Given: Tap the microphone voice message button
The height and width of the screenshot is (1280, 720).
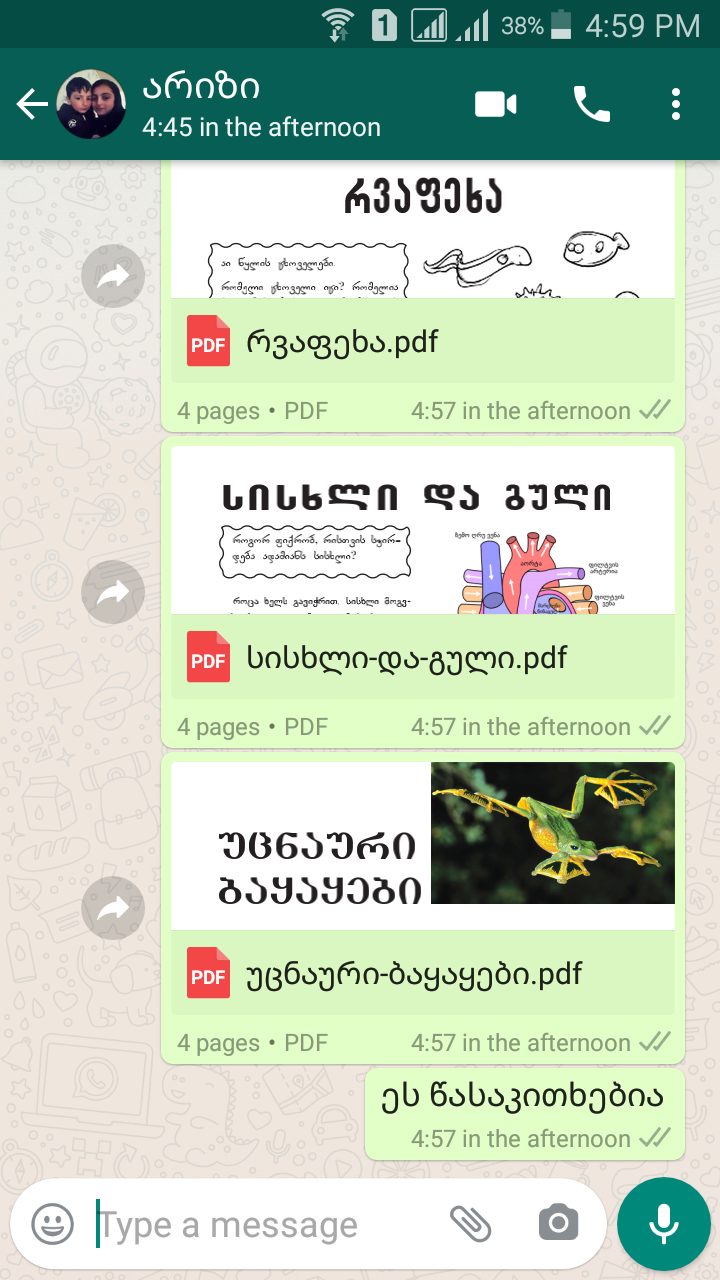Looking at the screenshot, I should pos(664,1224).
